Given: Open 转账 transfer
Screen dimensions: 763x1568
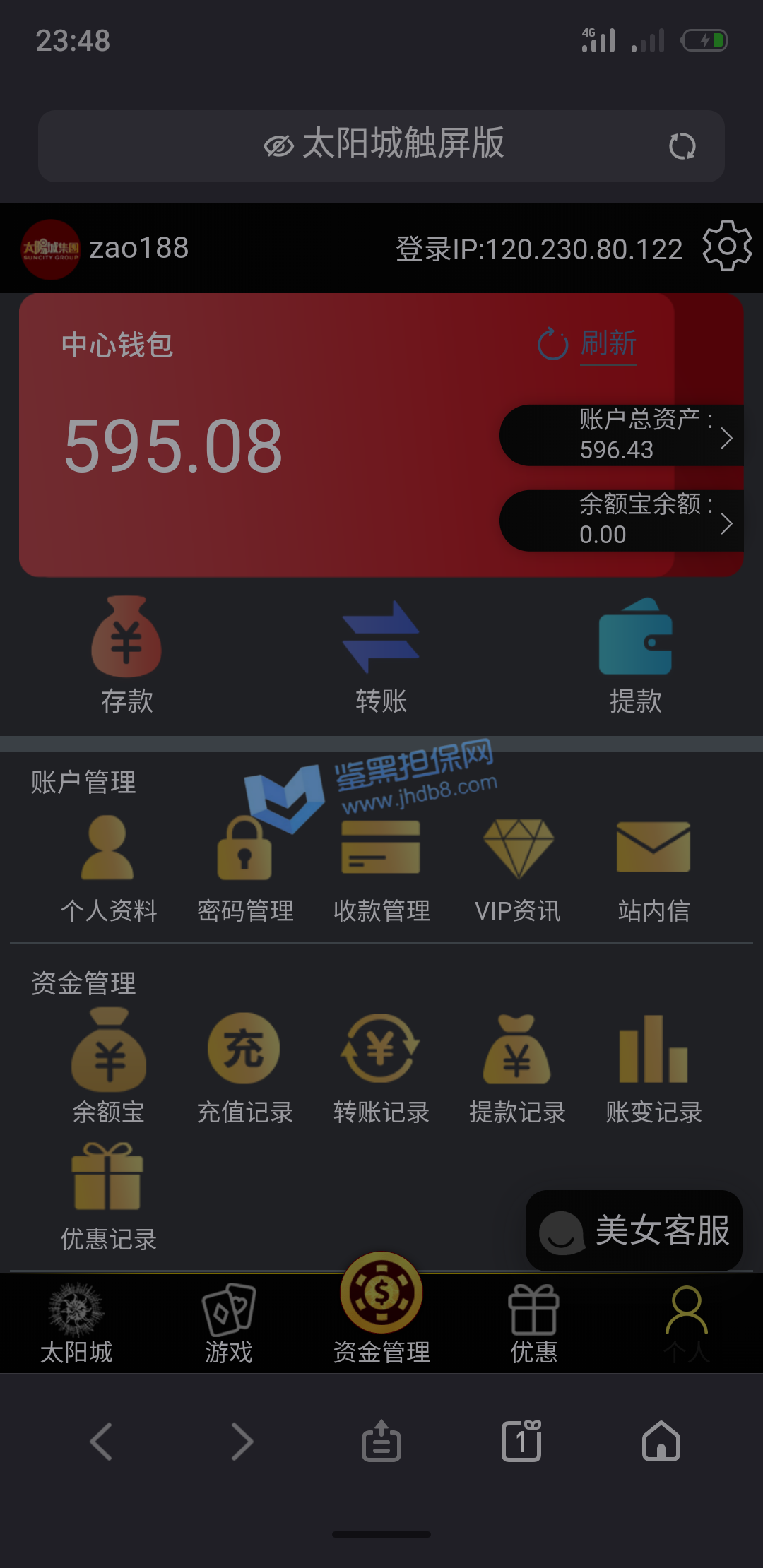Looking at the screenshot, I should click(x=381, y=653).
